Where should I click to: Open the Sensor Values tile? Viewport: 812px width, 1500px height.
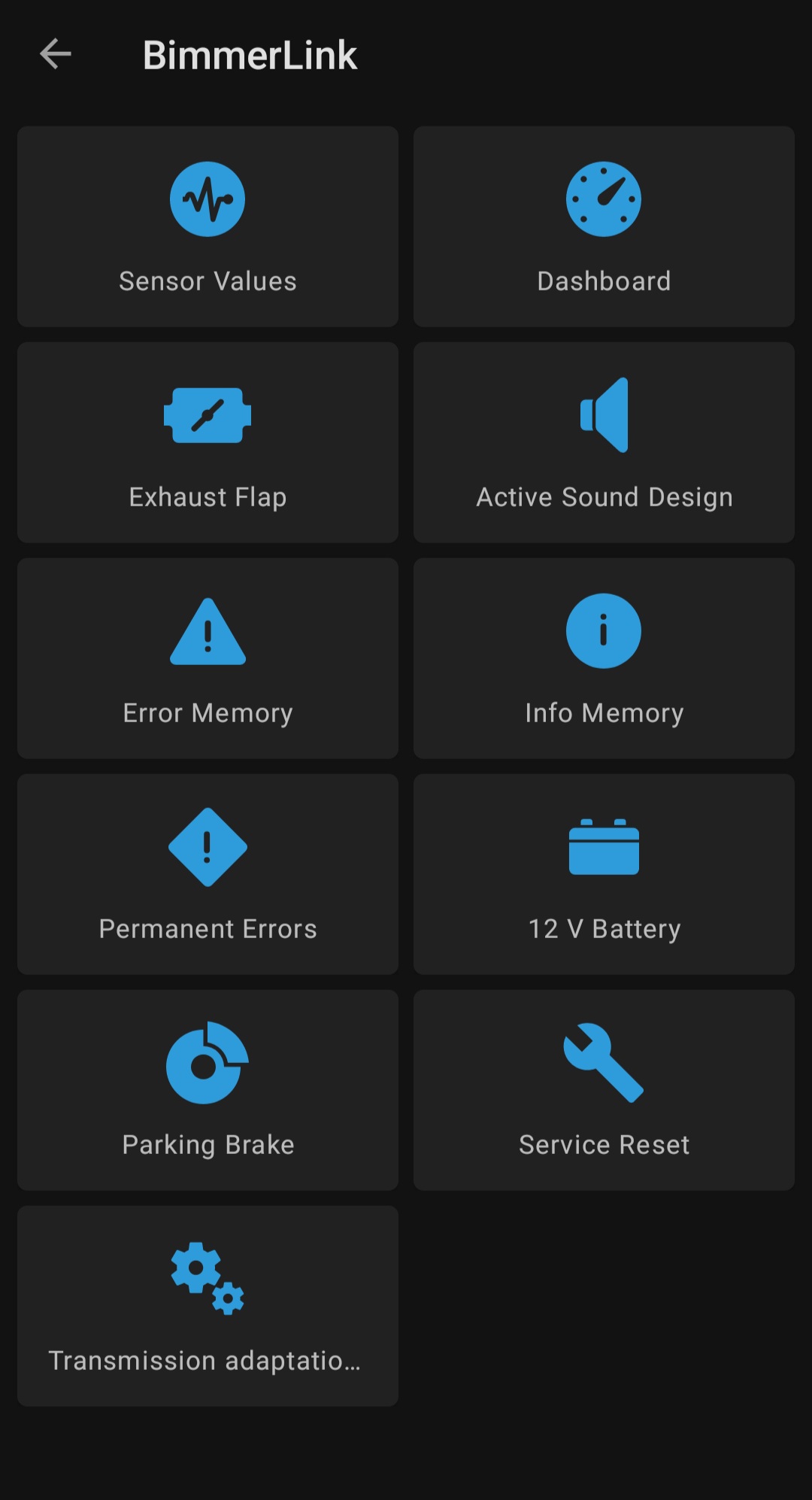coord(208,226)
